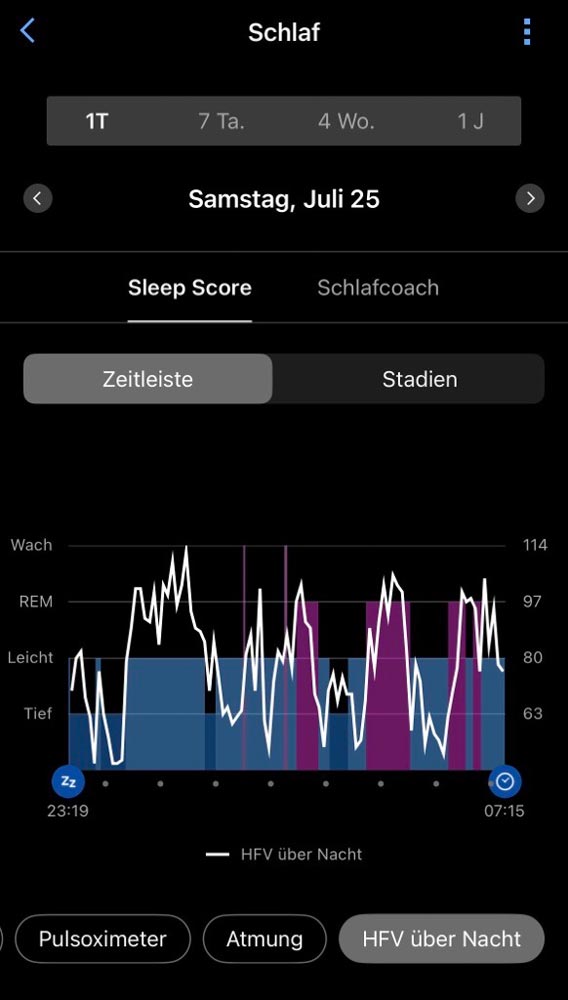The image size is (568, 1000).
Task: Go to the previous day
Action: pyautogui.click(x=38, y=198)
